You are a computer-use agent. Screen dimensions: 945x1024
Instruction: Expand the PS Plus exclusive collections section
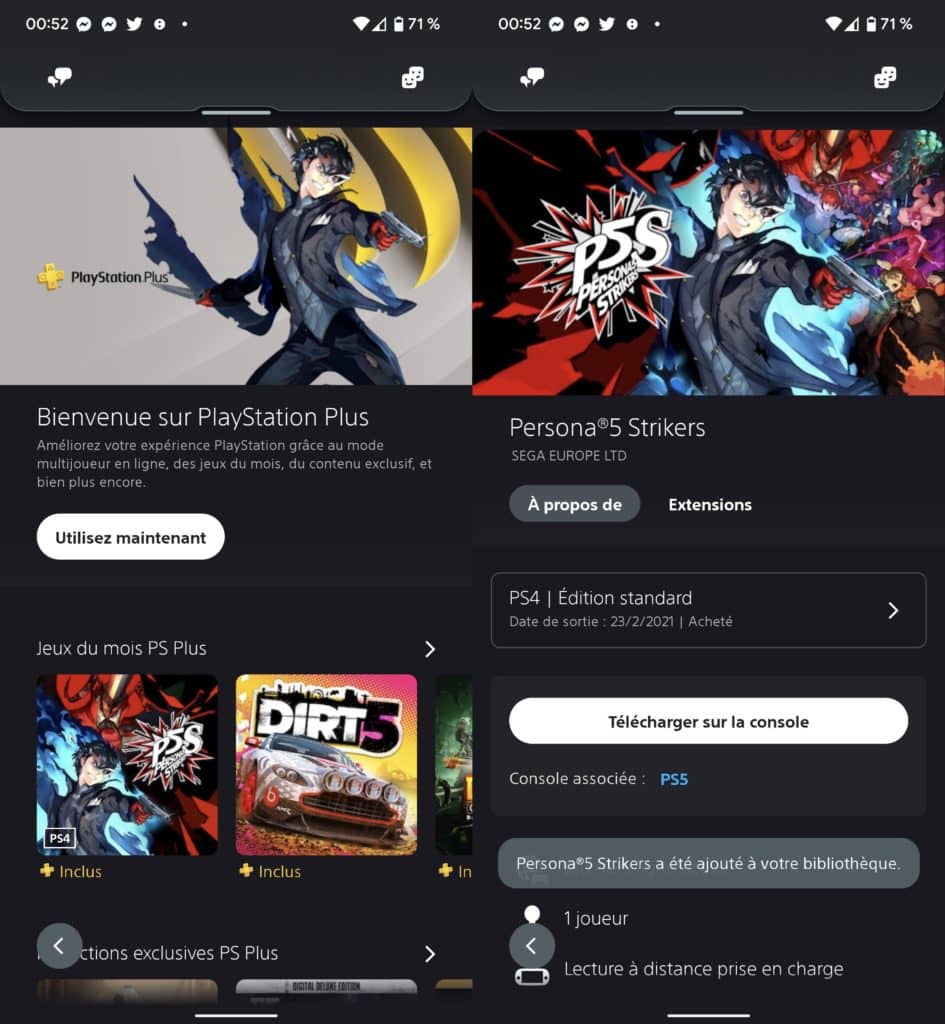coord(430,953)
